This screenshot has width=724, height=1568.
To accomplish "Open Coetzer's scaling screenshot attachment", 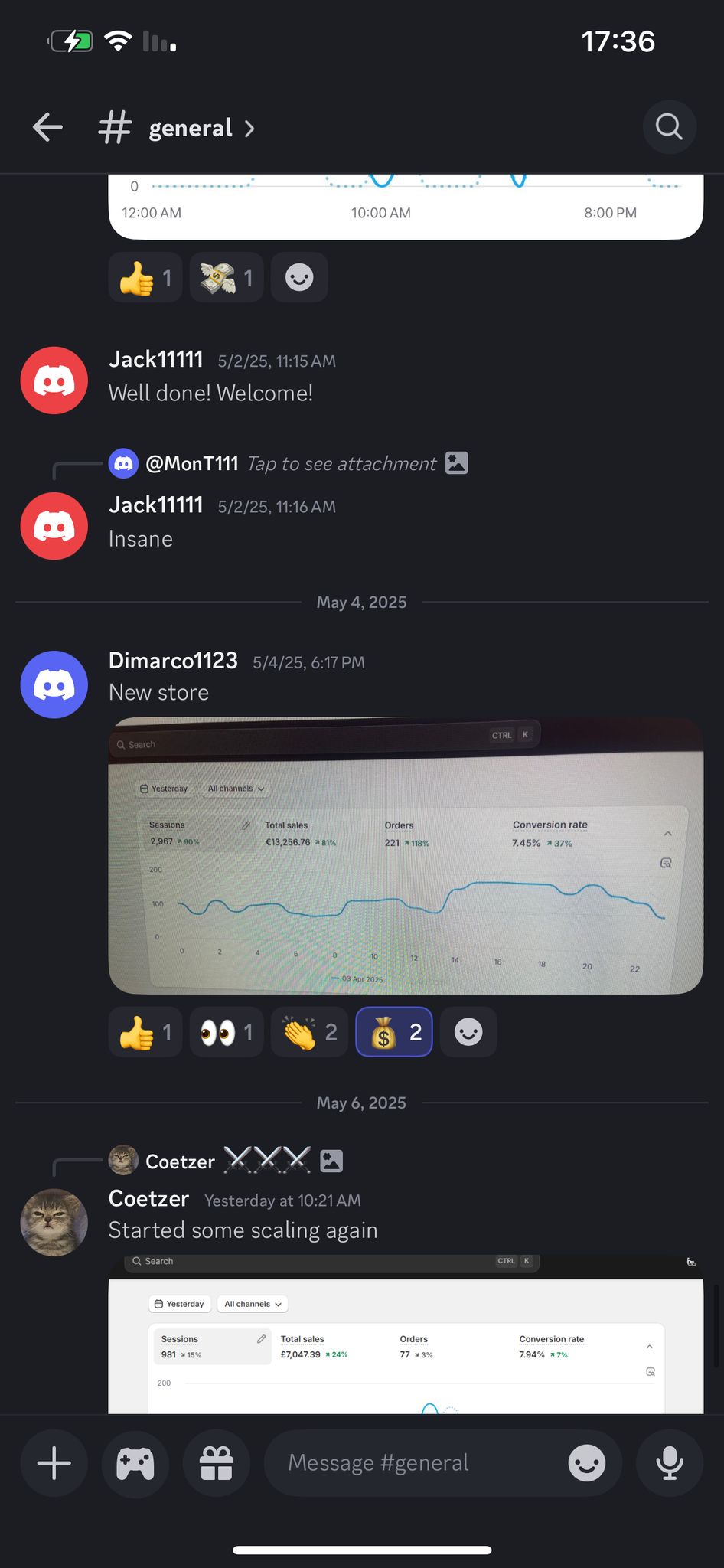I will tap(406, 1336).
